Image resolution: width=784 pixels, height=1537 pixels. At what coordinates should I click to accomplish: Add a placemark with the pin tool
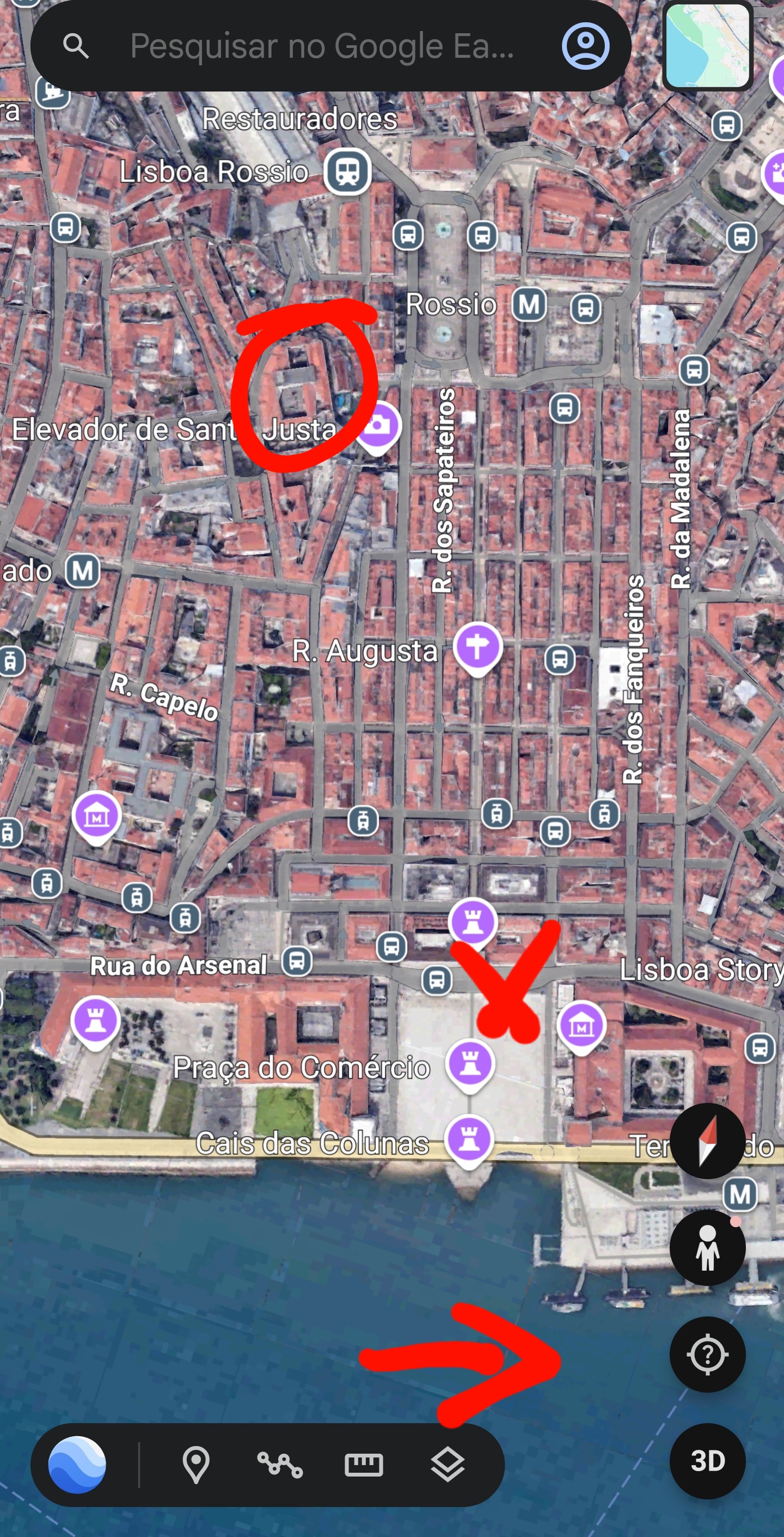pyautogui.click(x=195, y=1465)
